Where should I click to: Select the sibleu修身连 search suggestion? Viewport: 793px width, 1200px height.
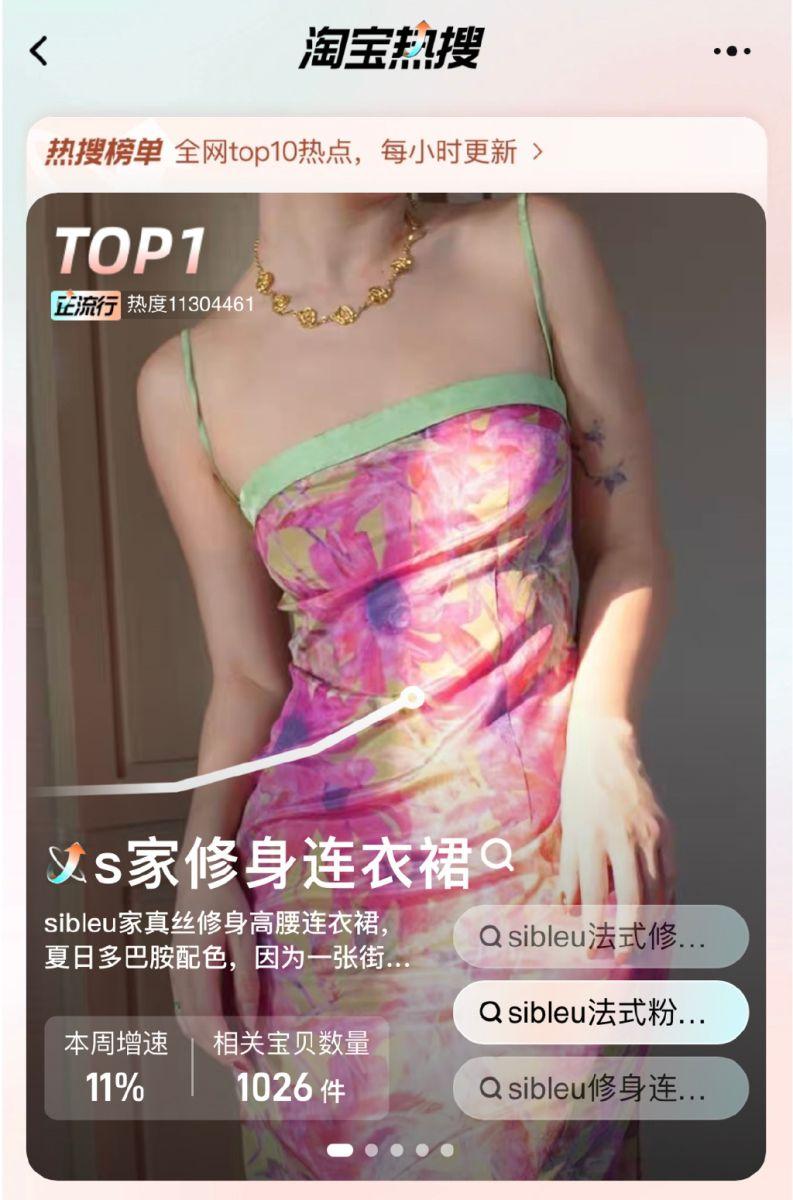click(x=600, y=1088)
